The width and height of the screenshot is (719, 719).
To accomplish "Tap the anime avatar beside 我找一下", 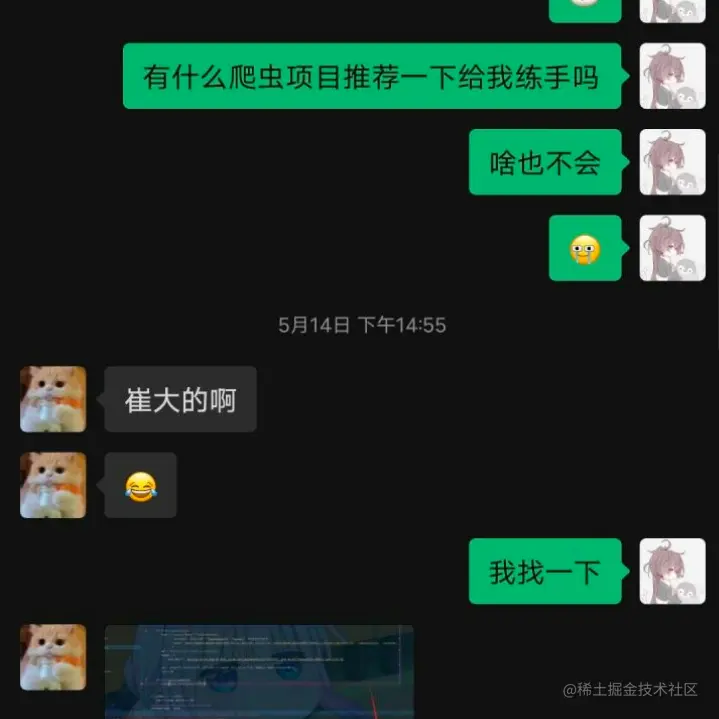I will 672,571.
